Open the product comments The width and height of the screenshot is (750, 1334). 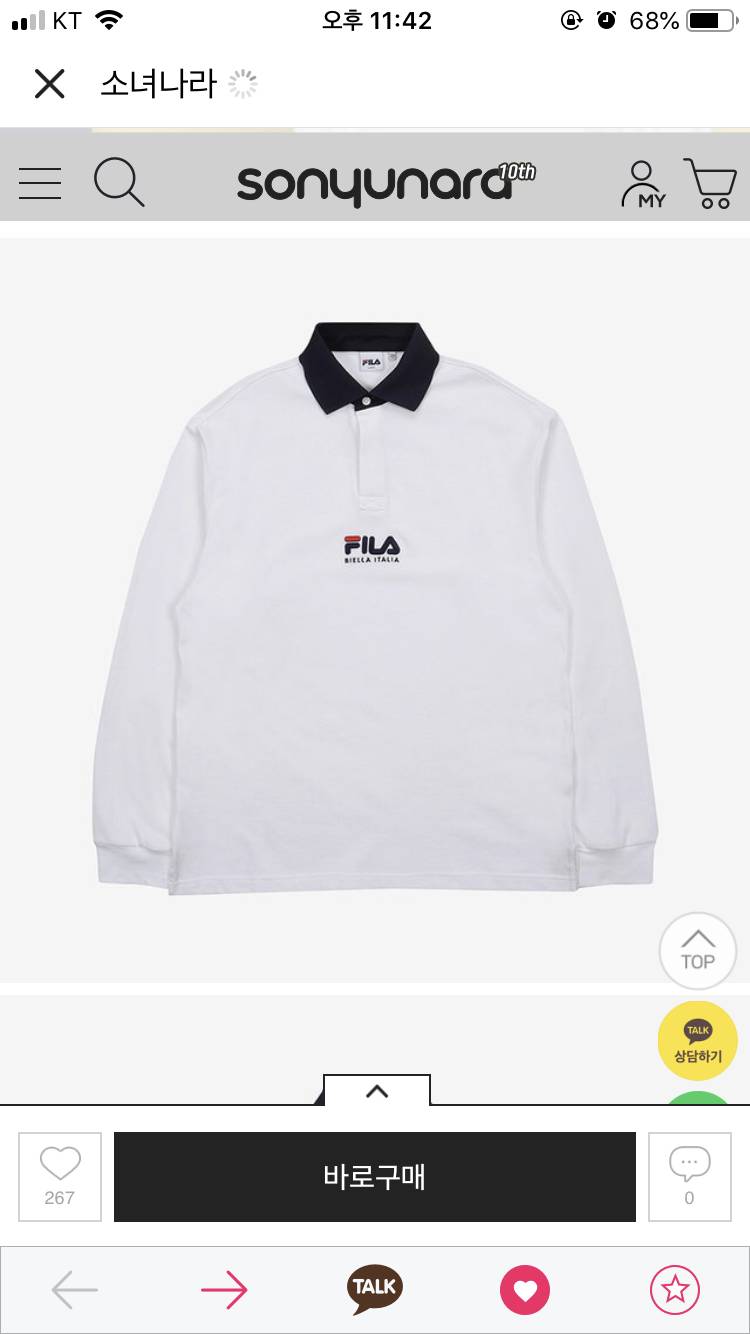[689, 1176]
